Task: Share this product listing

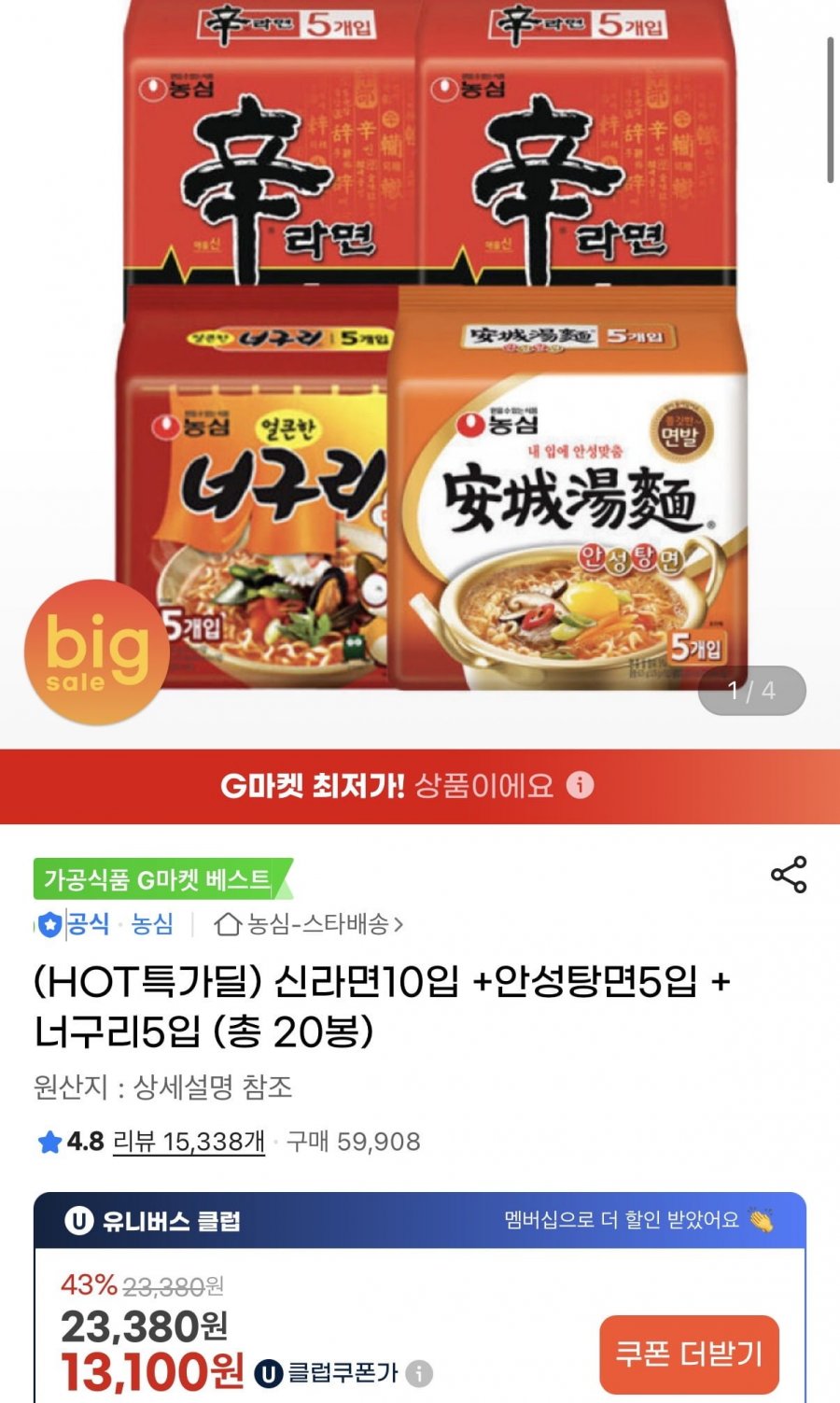Action: coord(789,875)
